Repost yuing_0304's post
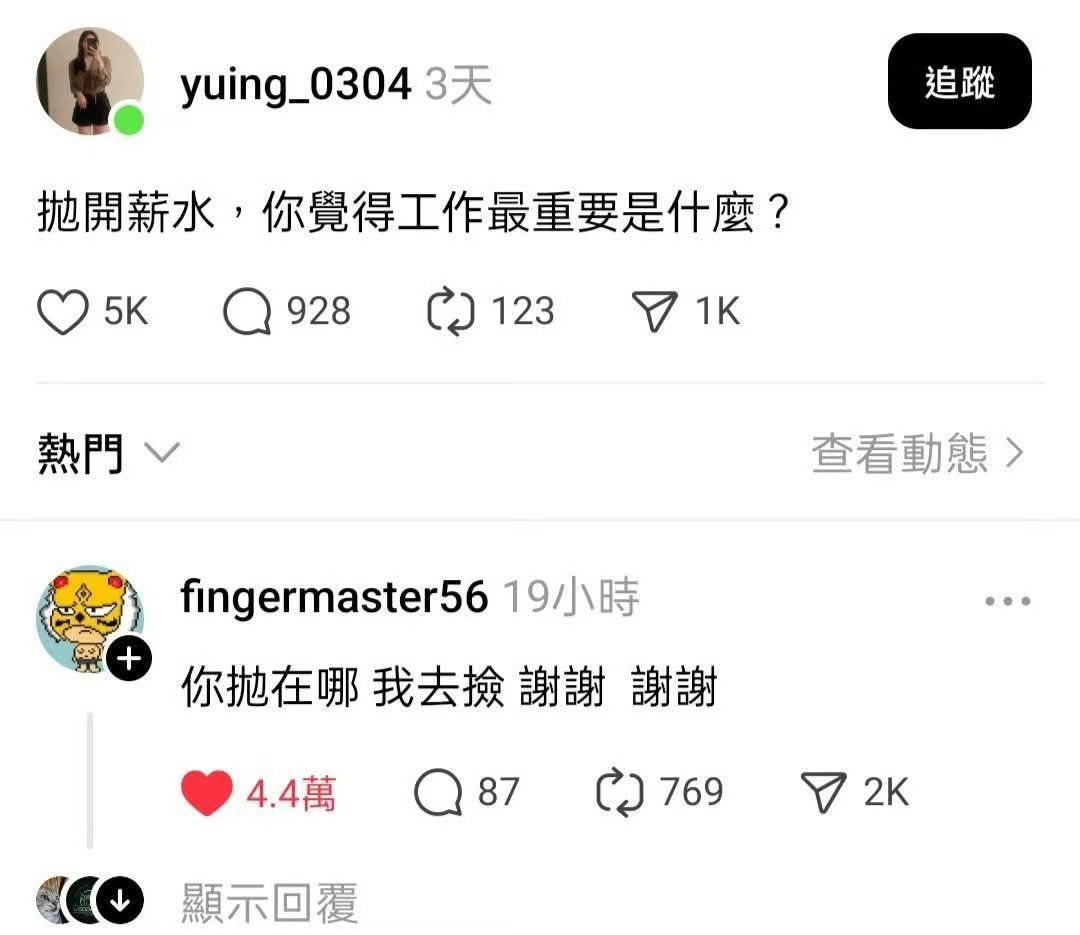The image size is (1080, 935). click(450, 312)
